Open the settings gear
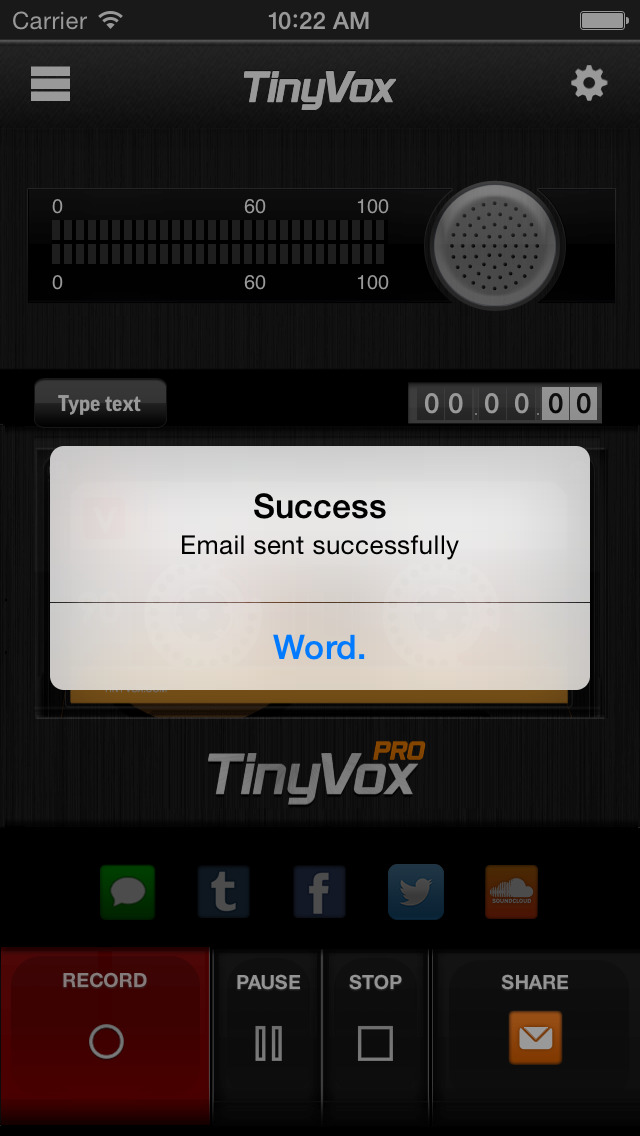Screen dimensions: 640x1136 [x=589, y=84]
